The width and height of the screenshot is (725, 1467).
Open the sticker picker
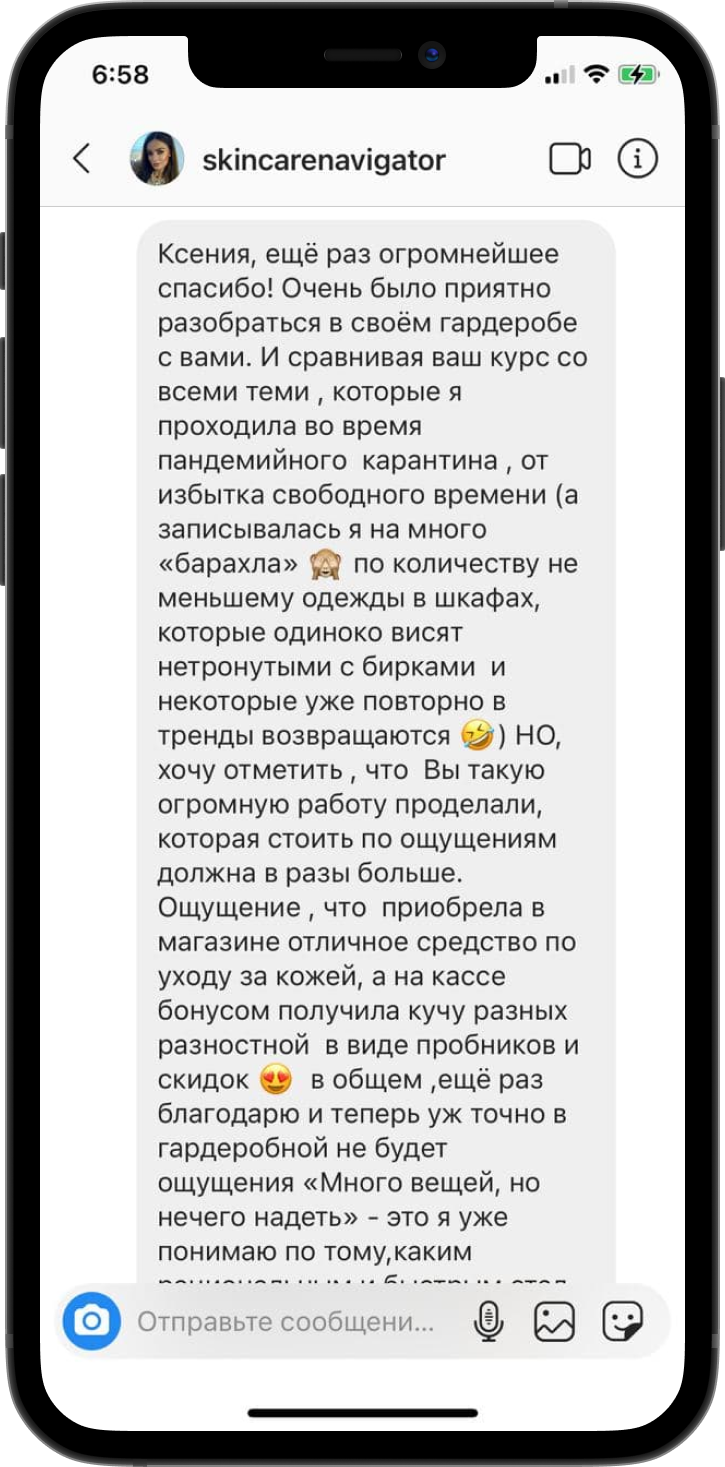(x=622, y=1322)
